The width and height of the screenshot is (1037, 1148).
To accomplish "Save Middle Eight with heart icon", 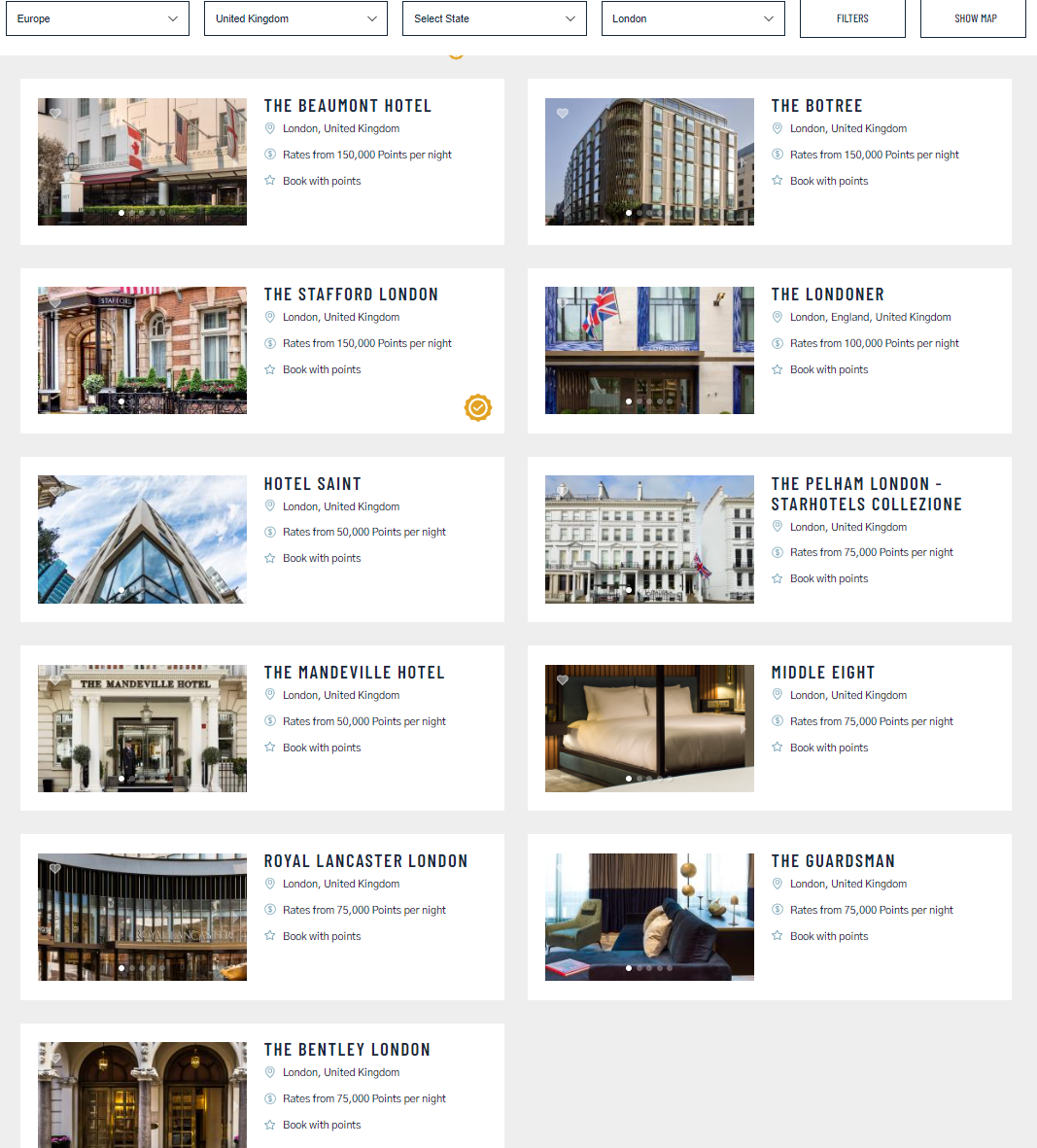I will [563, 680].
